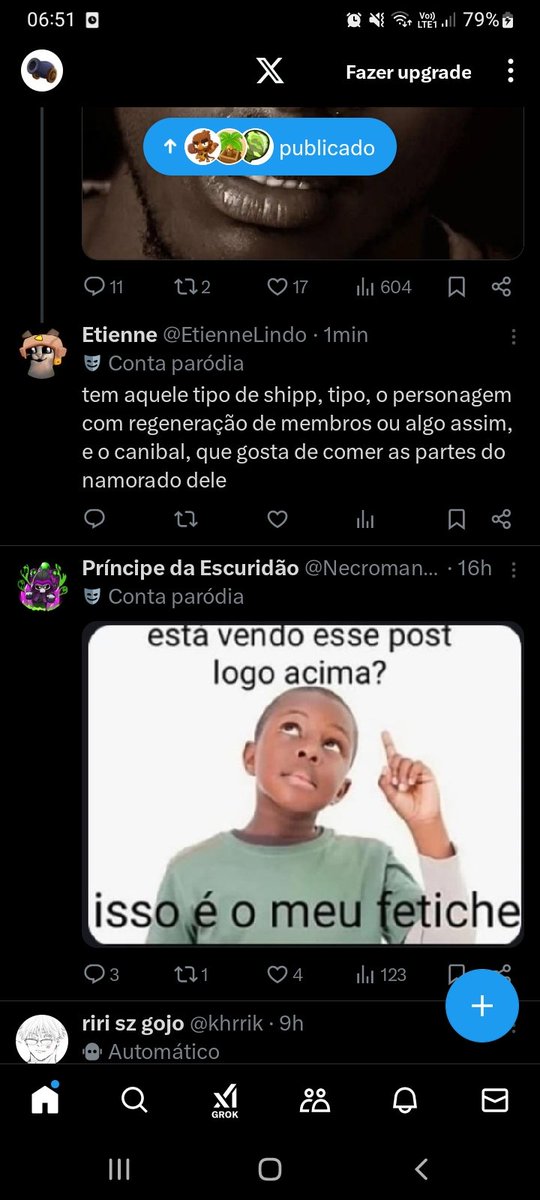Viewport: 540px width, 1200px height.
Task: Tap the publicado new posts pill
Action: point(270,148)
